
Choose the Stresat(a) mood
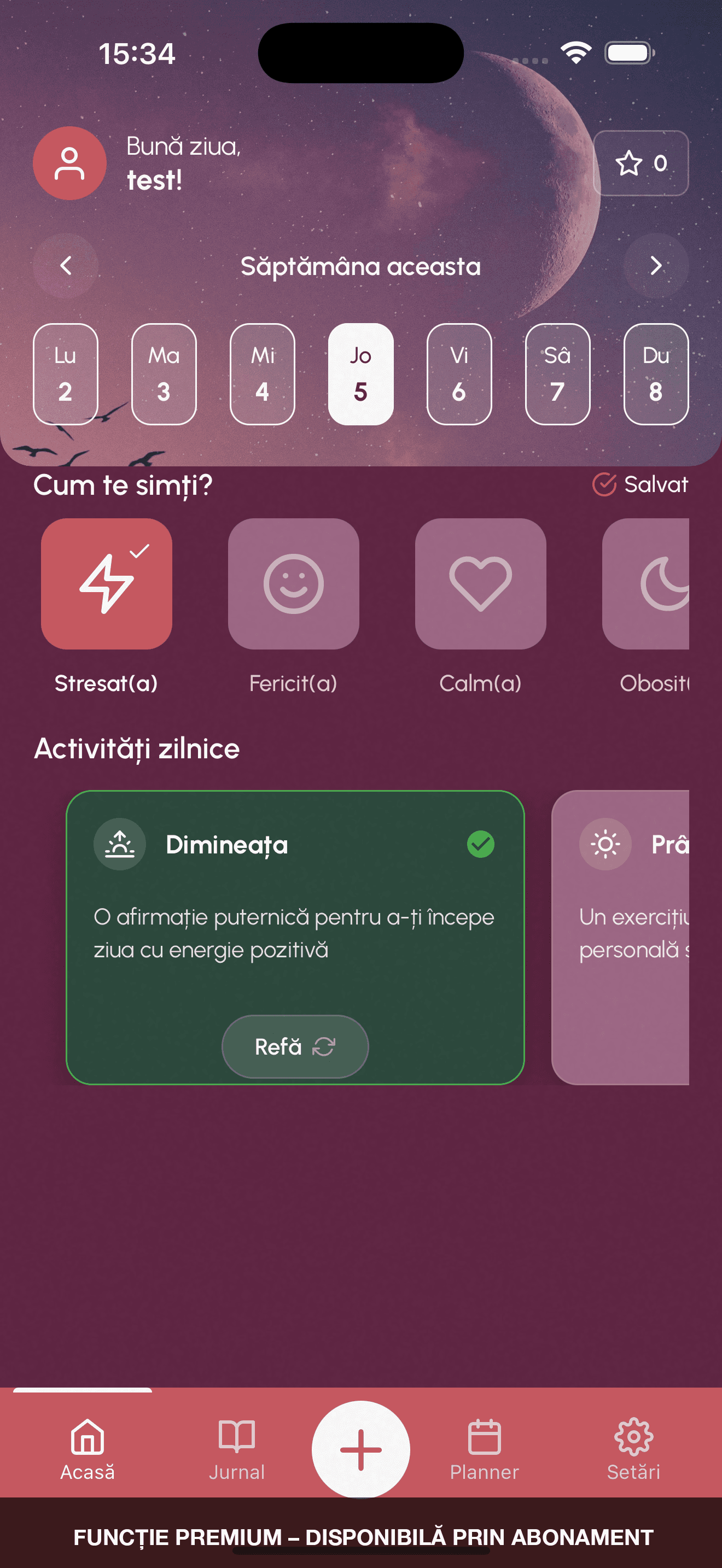pos(107,584)
